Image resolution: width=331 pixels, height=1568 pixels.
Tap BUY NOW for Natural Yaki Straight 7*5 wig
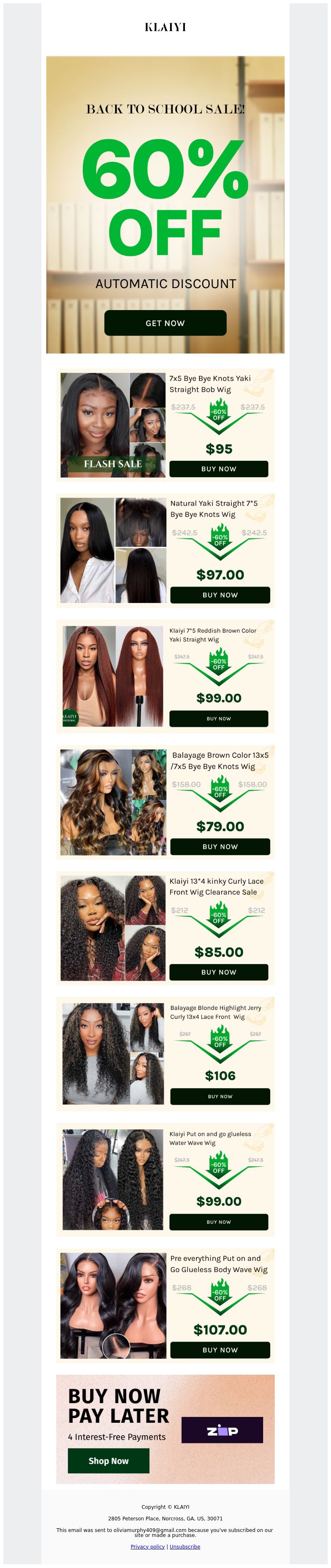coord(220,595)
